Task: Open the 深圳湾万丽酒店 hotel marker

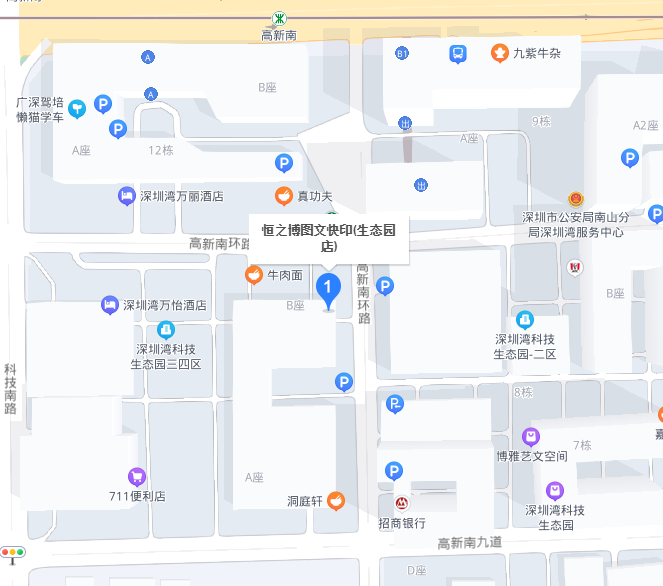Action: click(x=126, y=195)
